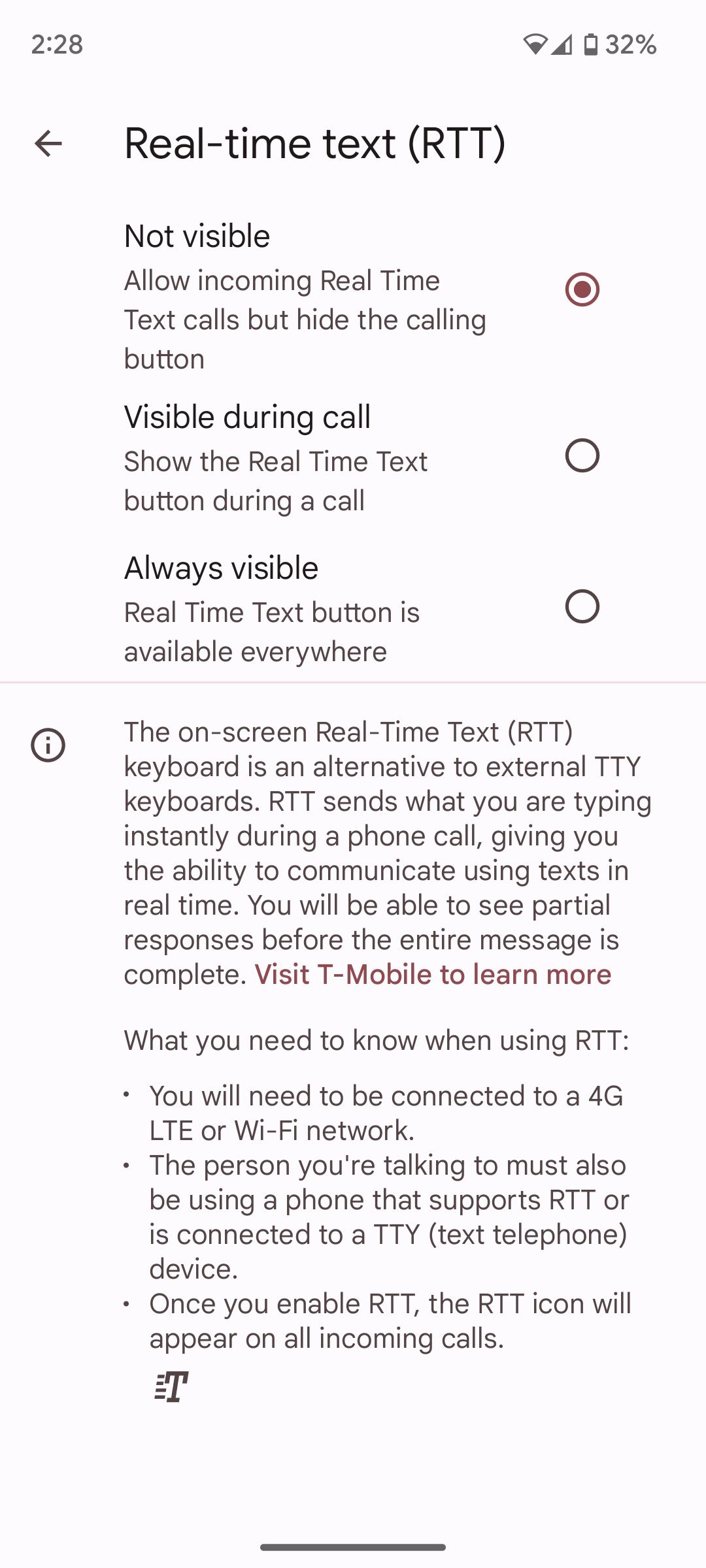The width and height of the screenshot is (706, 1568).
Task: Select the Not visible option
Action: [x=582, y=289]
